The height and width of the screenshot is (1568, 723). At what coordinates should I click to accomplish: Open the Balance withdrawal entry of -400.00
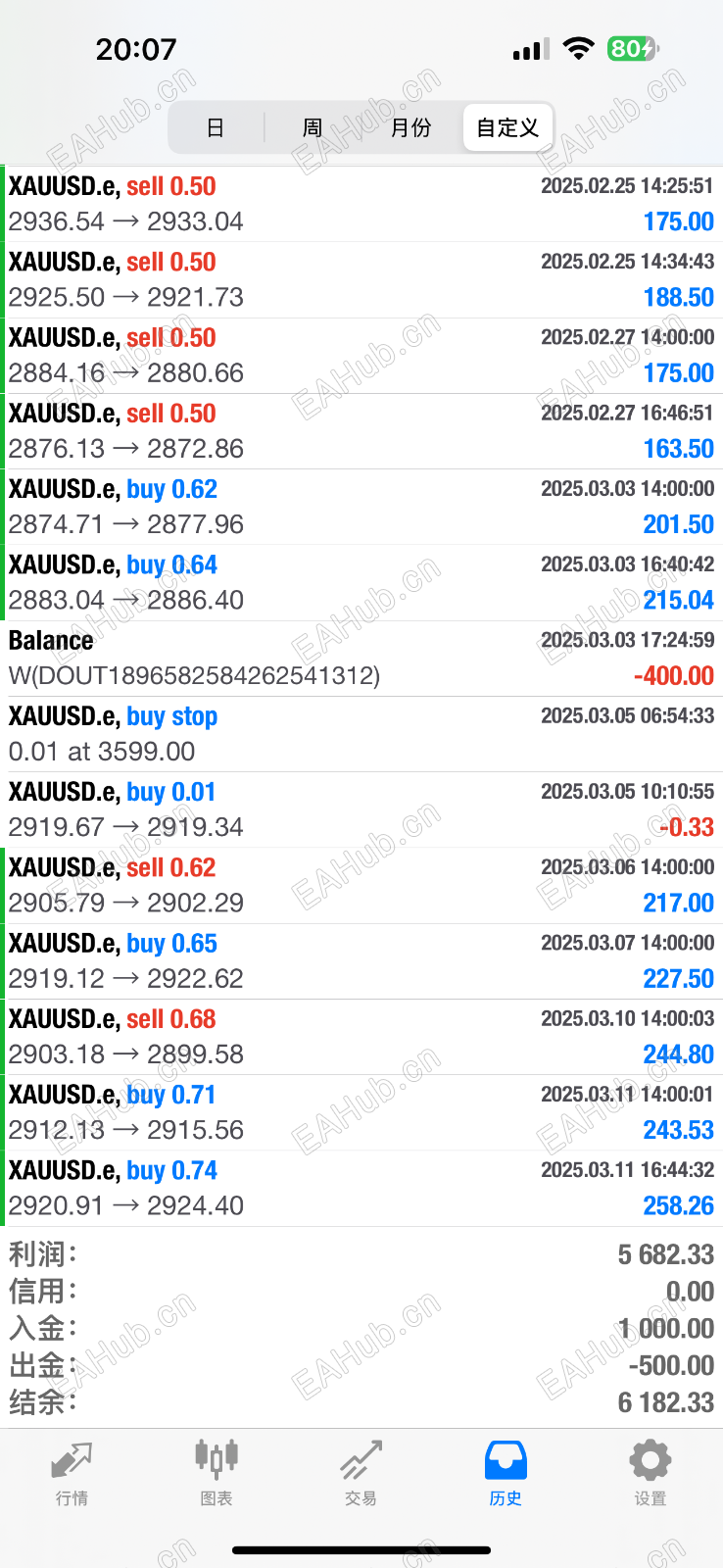click(361, 658)
